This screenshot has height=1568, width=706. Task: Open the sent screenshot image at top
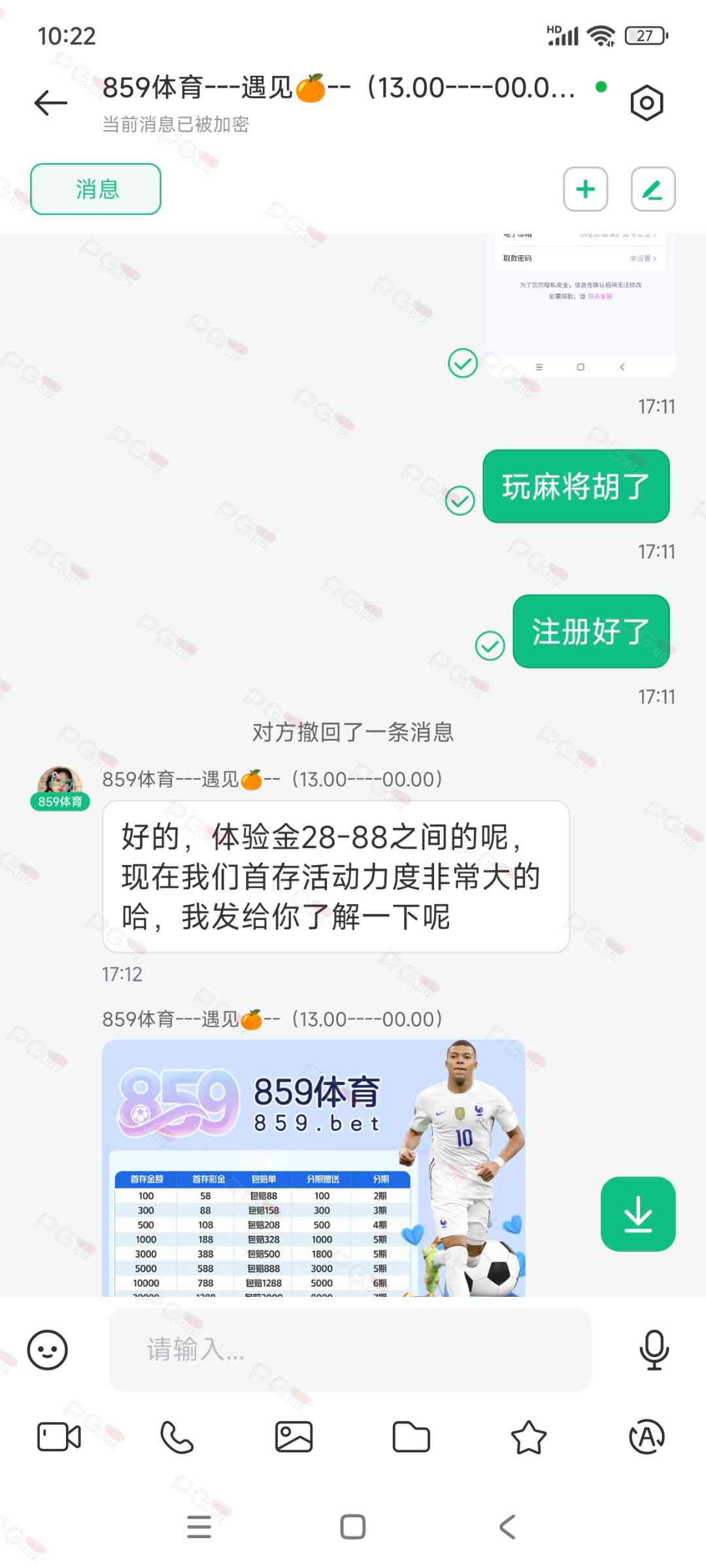(580, 301)
